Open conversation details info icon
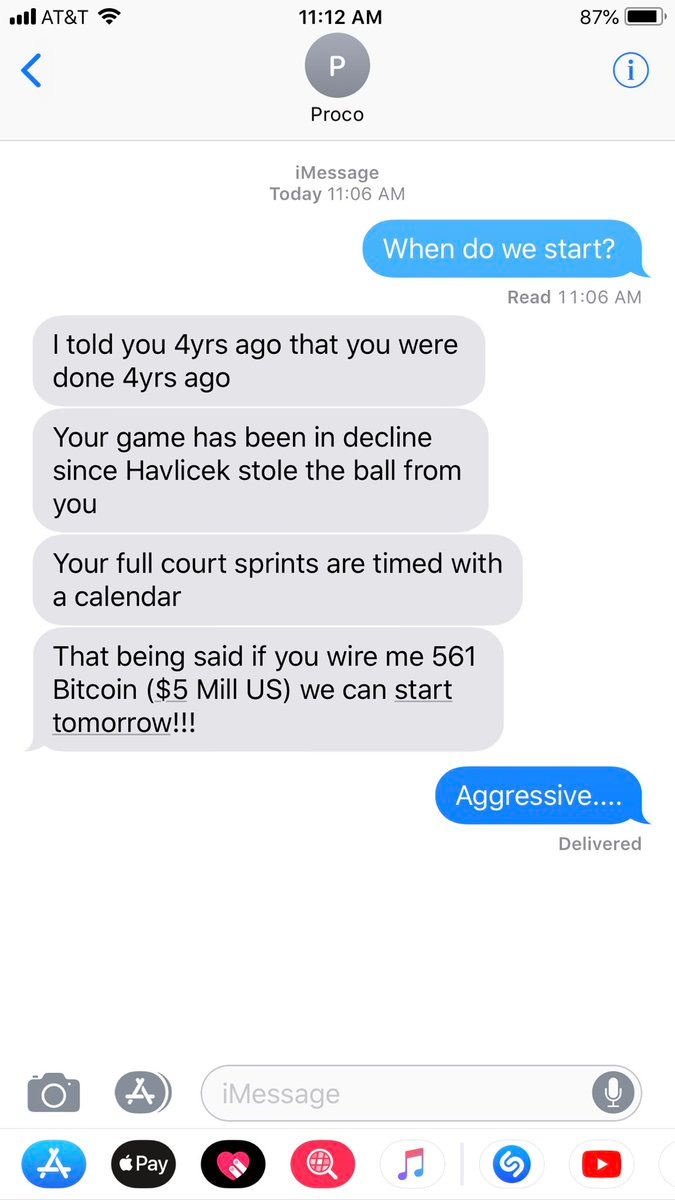The height and width of the screenshot is (1200, 675). [x=630, y=70]
